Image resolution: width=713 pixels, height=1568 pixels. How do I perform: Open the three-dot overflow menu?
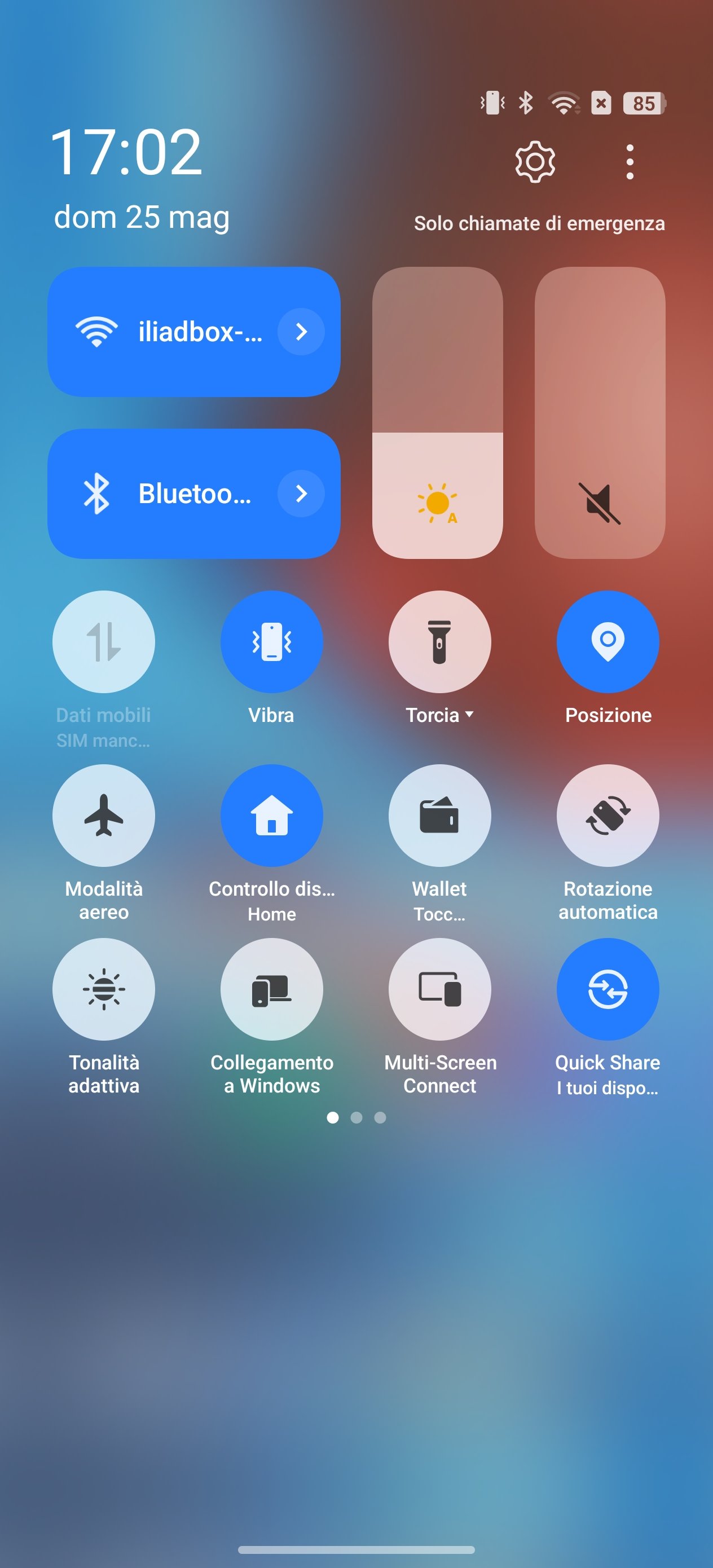[630, 162]
